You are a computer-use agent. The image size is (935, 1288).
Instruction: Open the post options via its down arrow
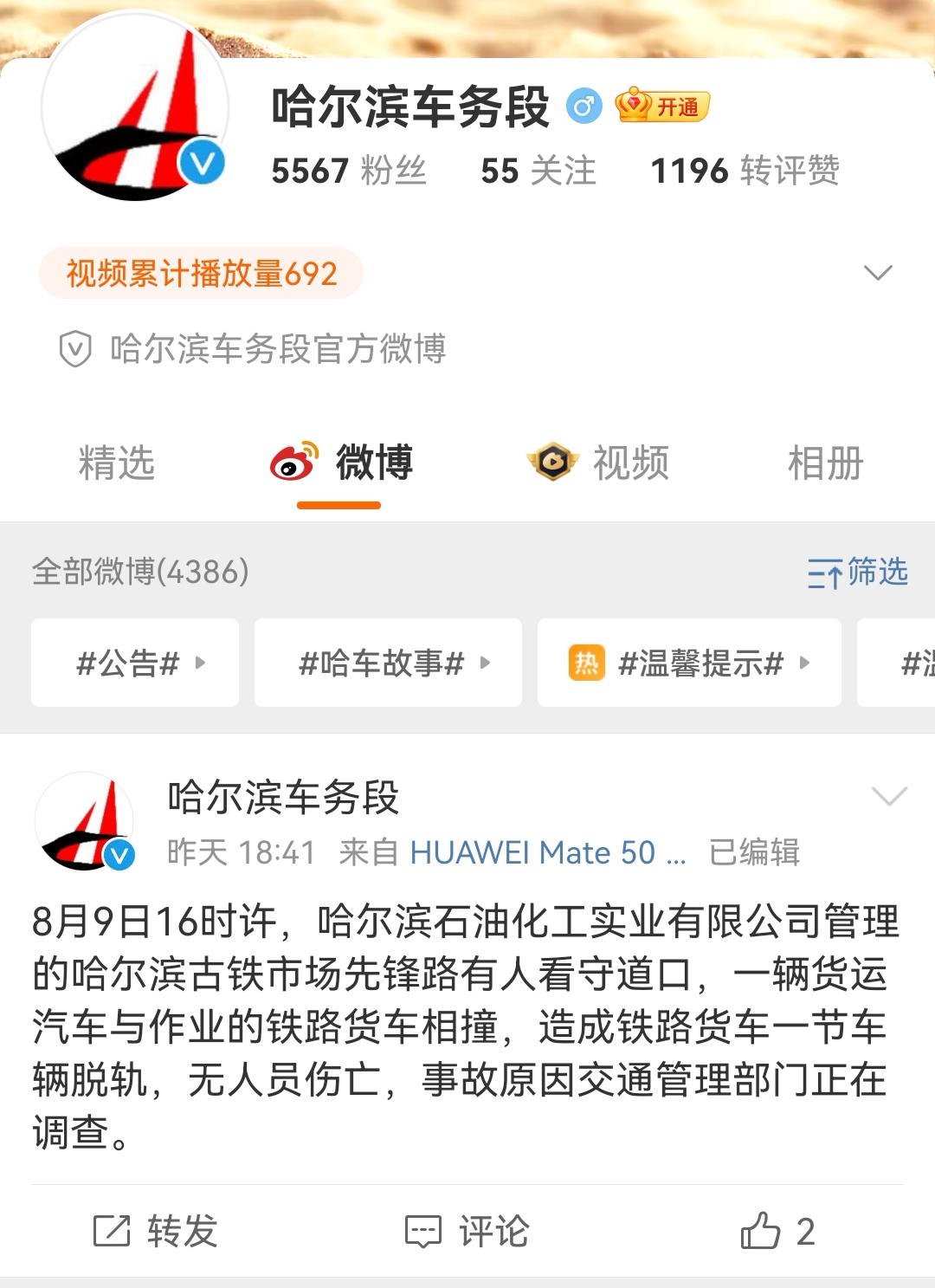click(887, 795)
